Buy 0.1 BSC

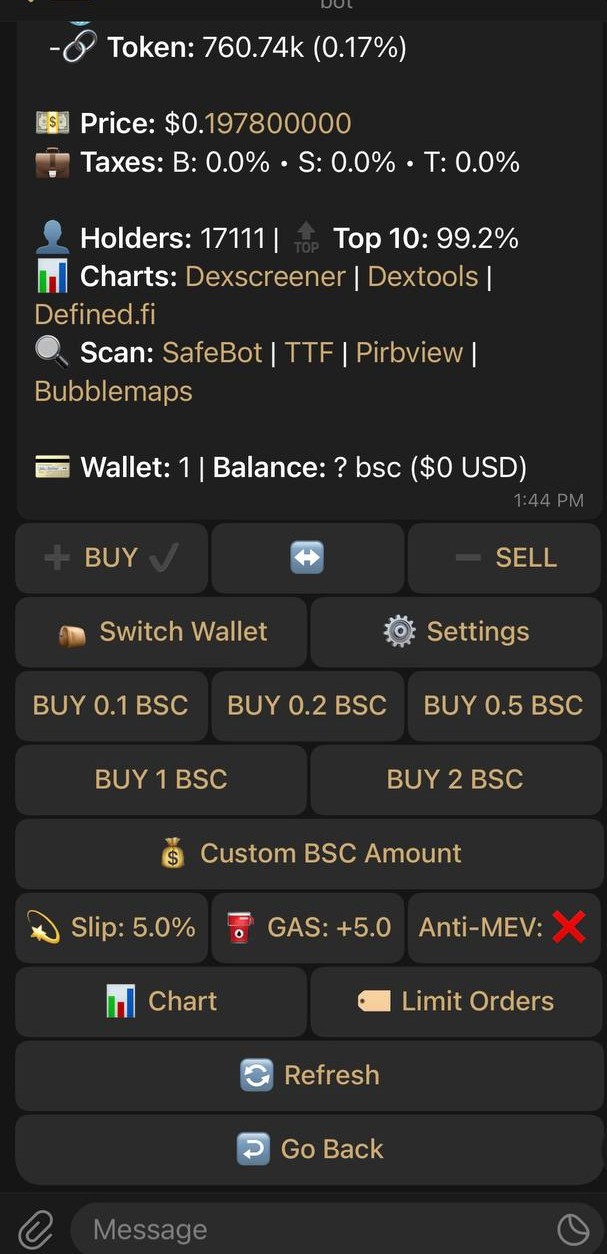pyautogui.click(x=111, y=706)
